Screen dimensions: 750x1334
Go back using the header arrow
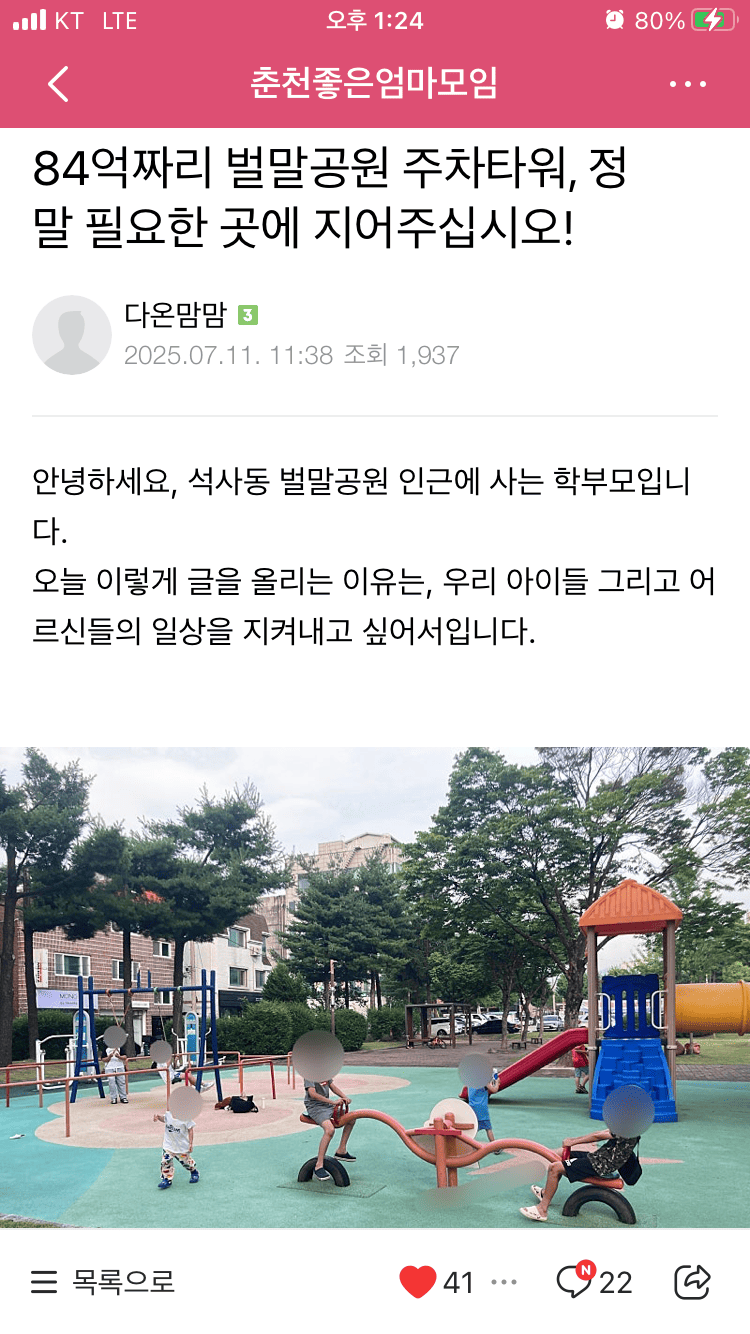coord(58,84)
